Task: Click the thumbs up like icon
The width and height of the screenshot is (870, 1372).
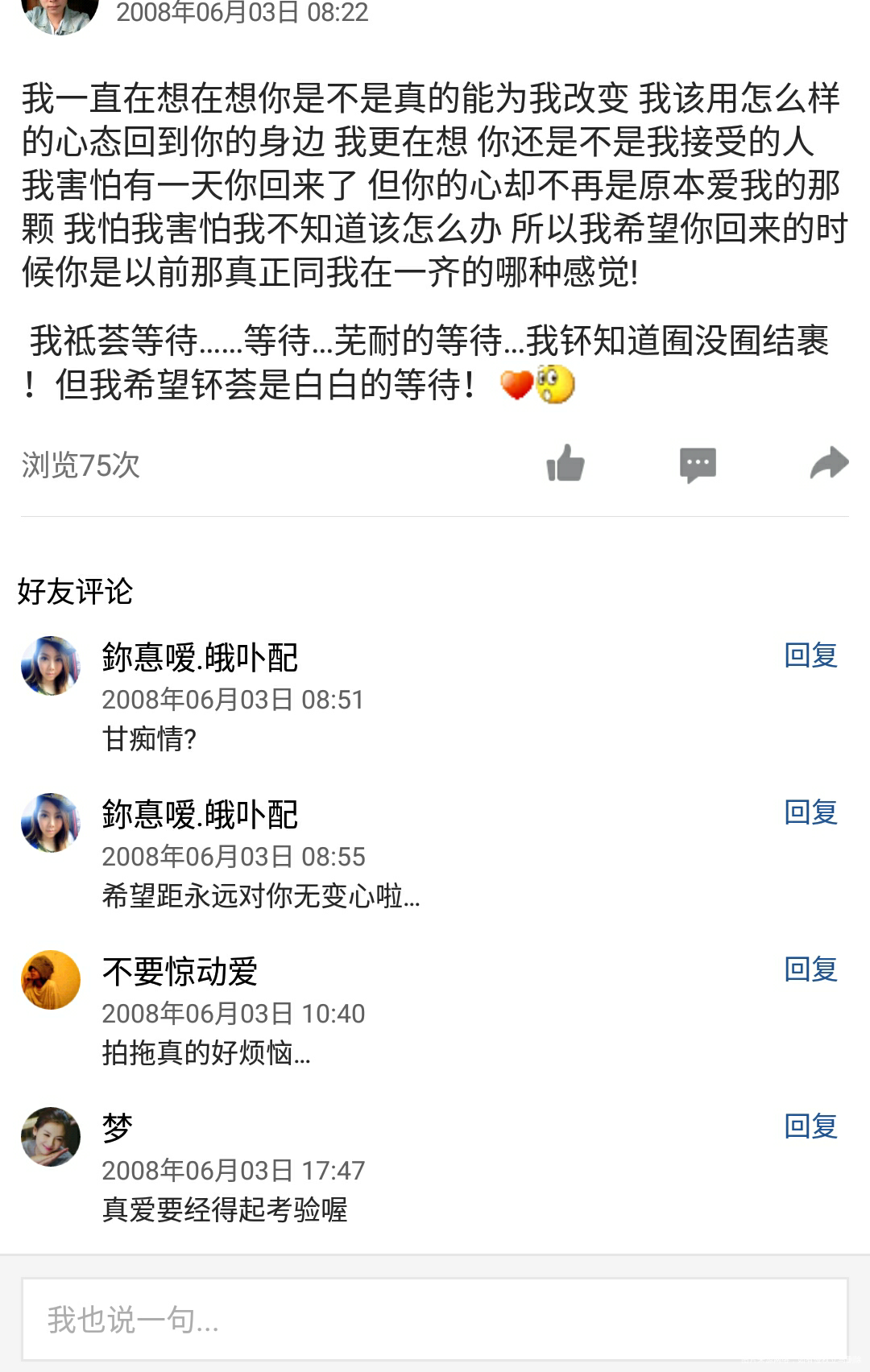Action: coord(566,465)
